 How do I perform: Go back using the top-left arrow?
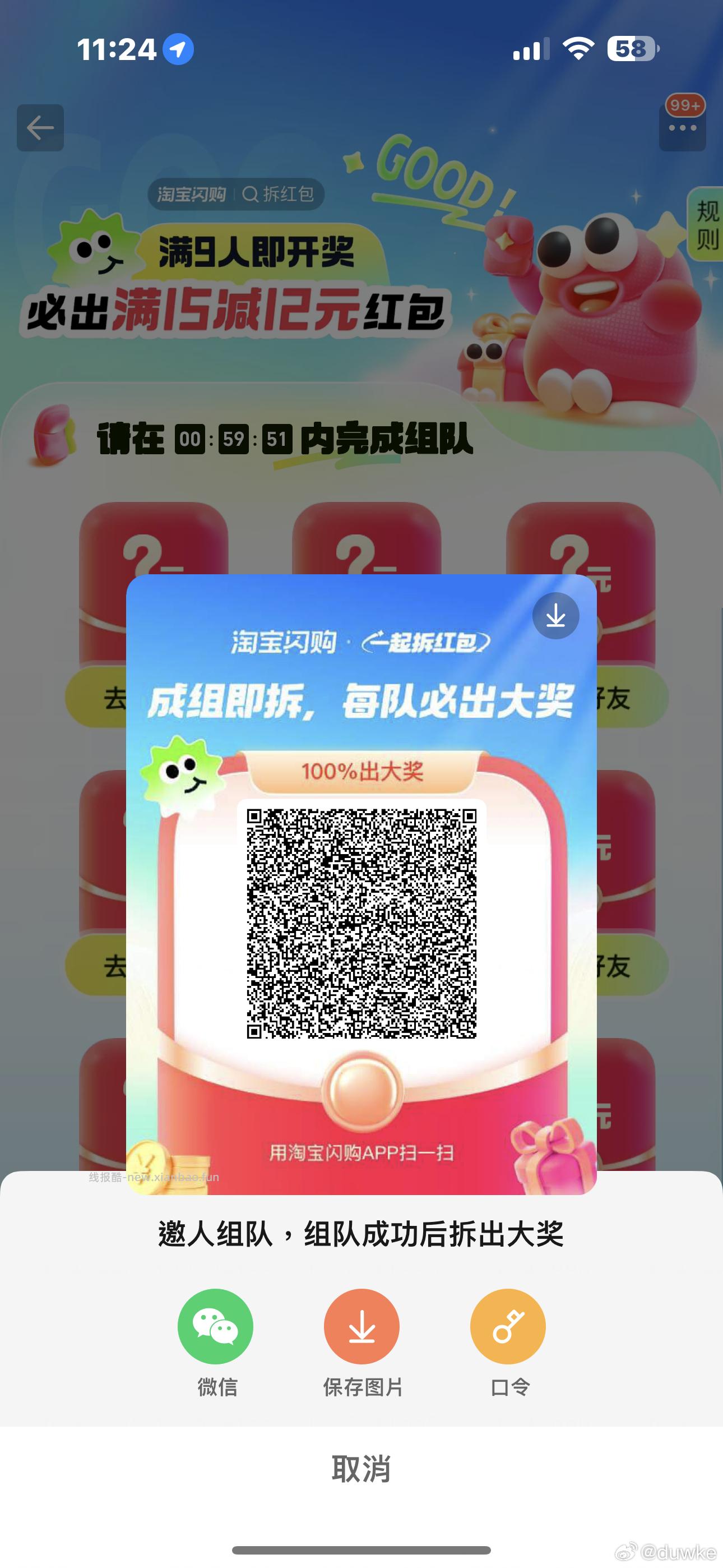click(x=40, y=128)
